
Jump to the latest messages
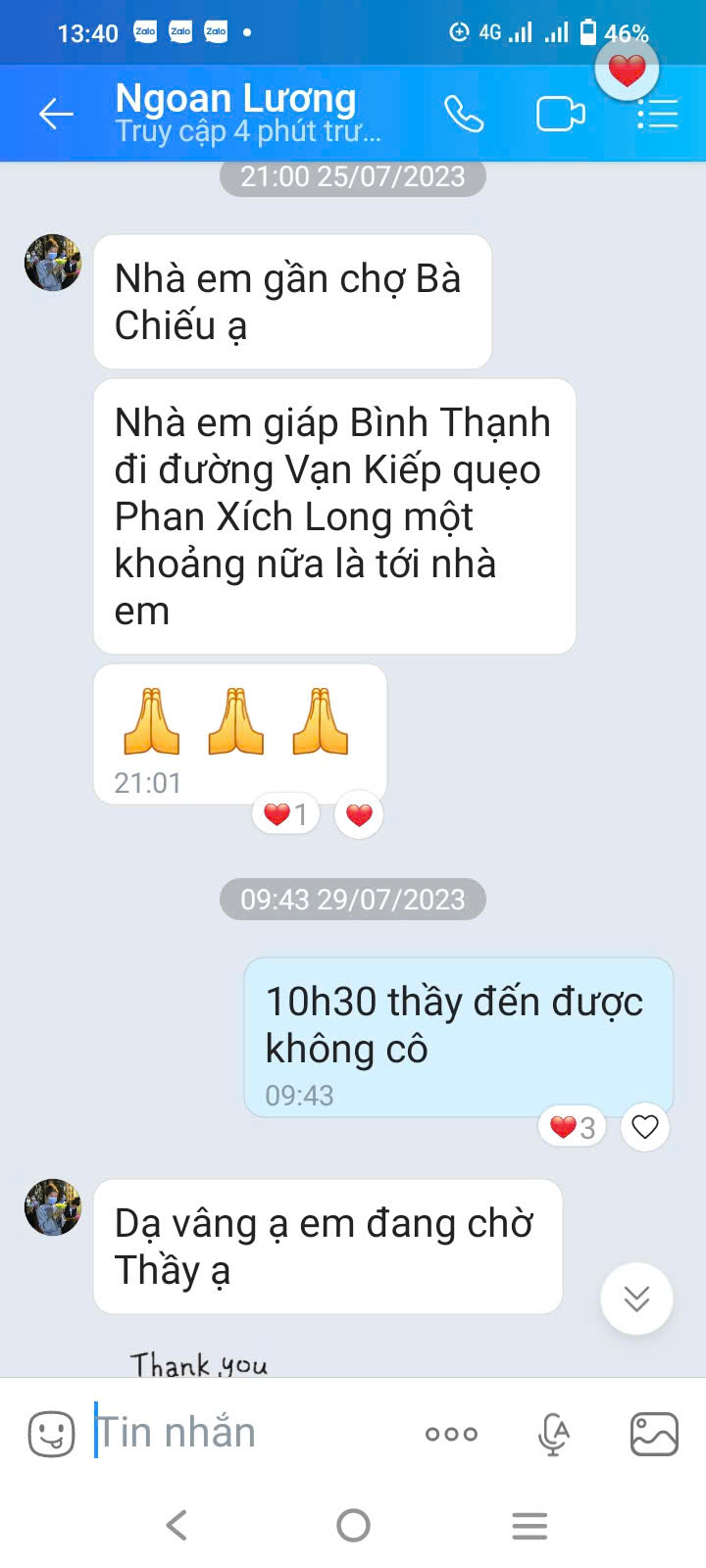point(636,1298)
